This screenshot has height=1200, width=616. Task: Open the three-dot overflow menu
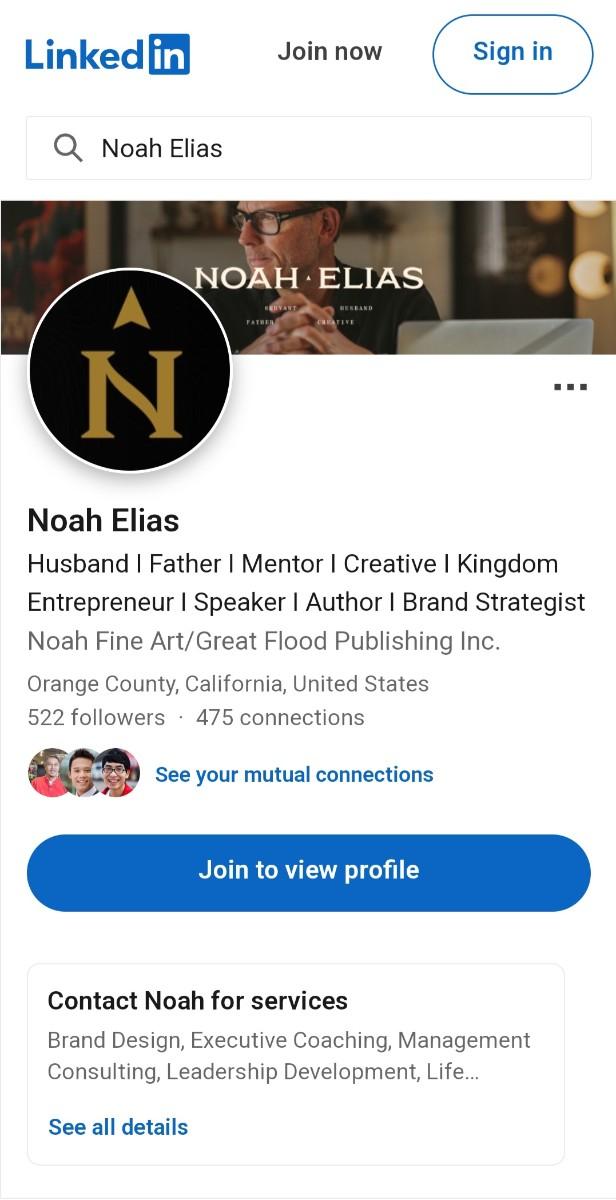pyautogui.click(x=570, y=387)
